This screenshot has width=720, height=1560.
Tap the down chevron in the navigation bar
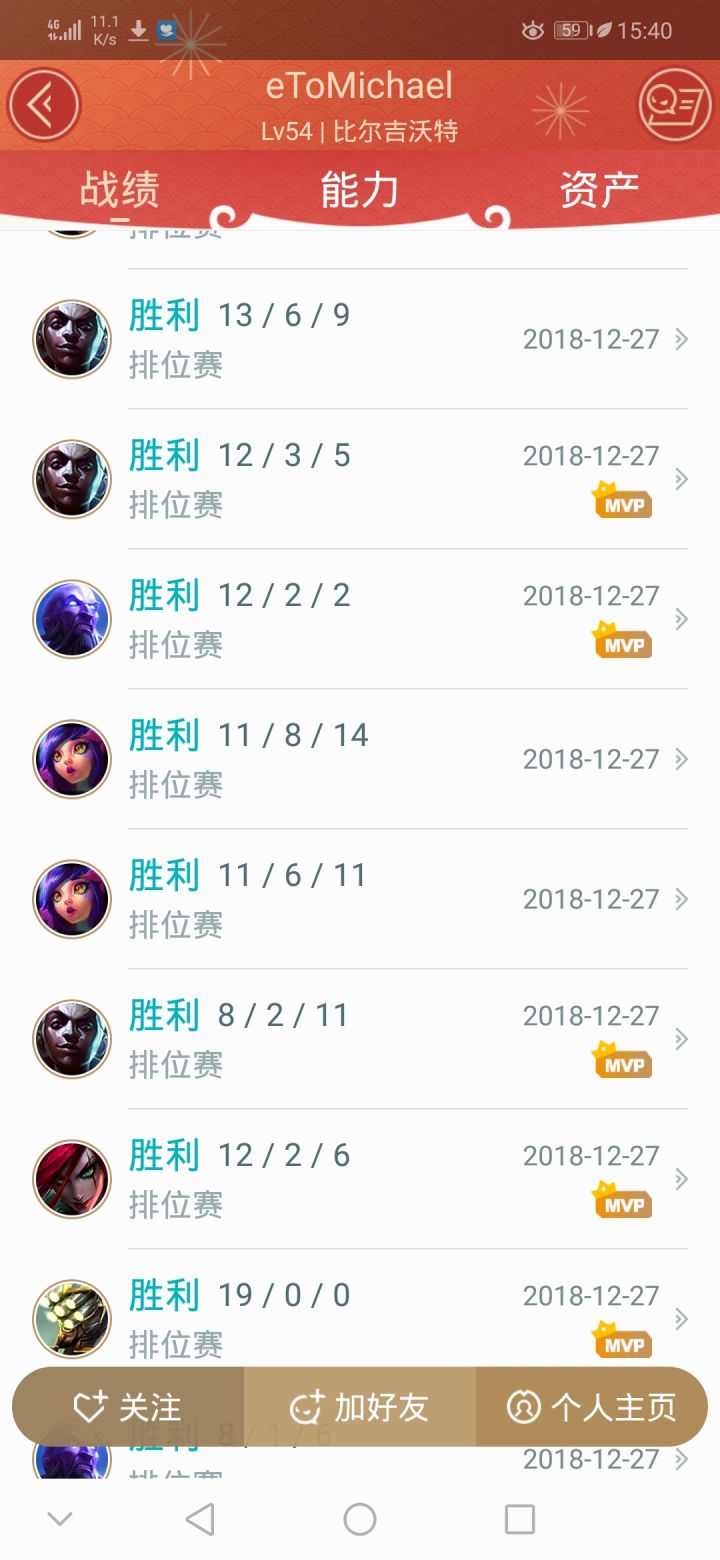tap(60, 1519)
